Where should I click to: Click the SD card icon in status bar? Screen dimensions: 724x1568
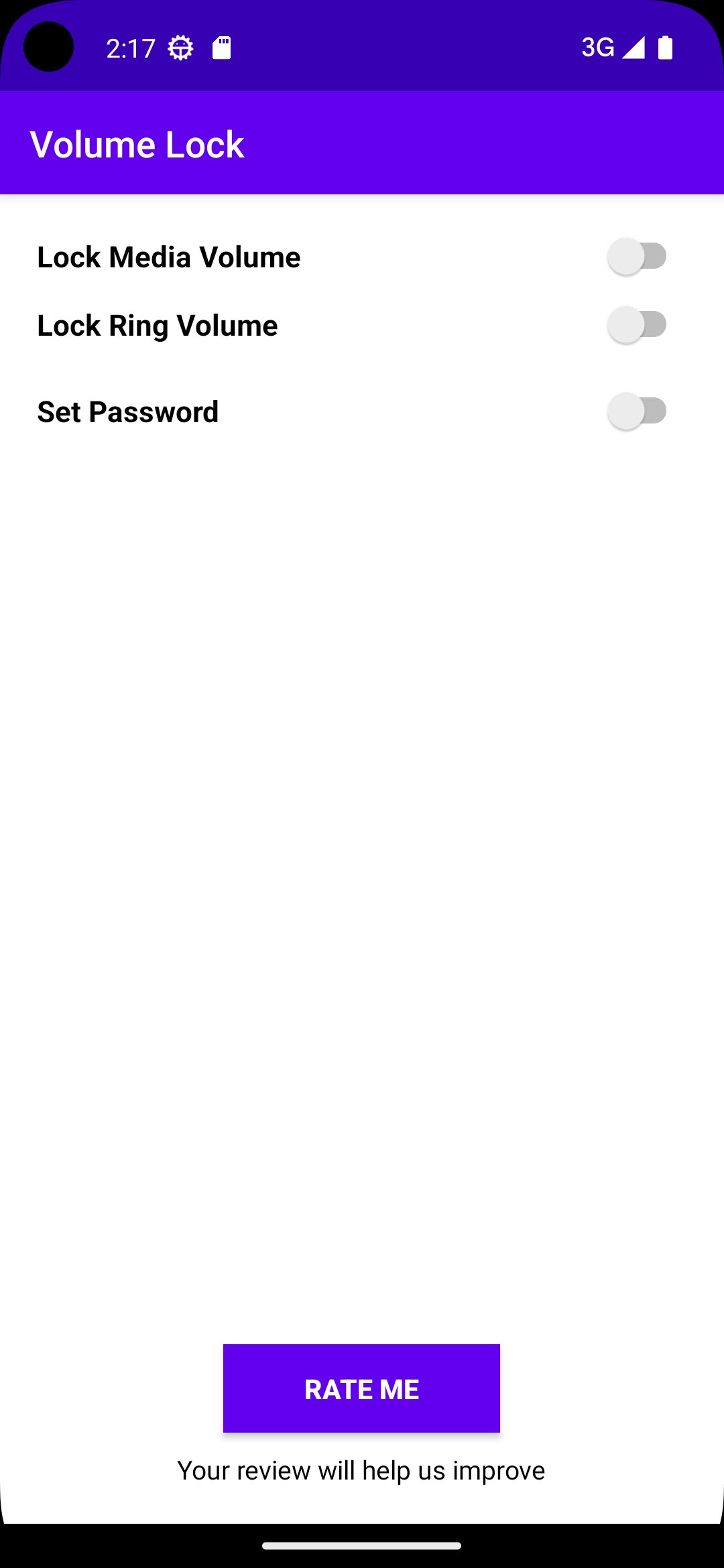[x=221, y=47]
